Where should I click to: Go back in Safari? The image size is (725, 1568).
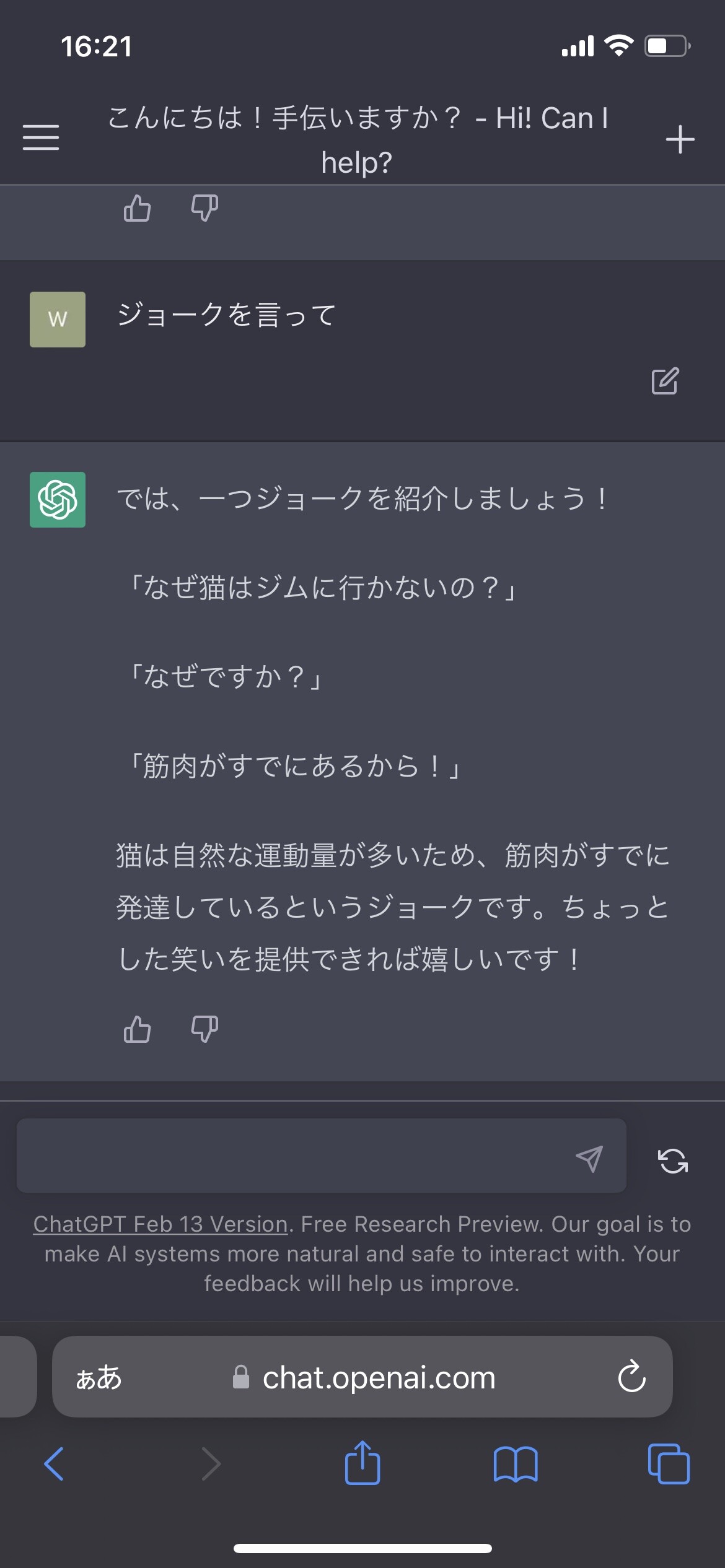tap(54, 1464)
